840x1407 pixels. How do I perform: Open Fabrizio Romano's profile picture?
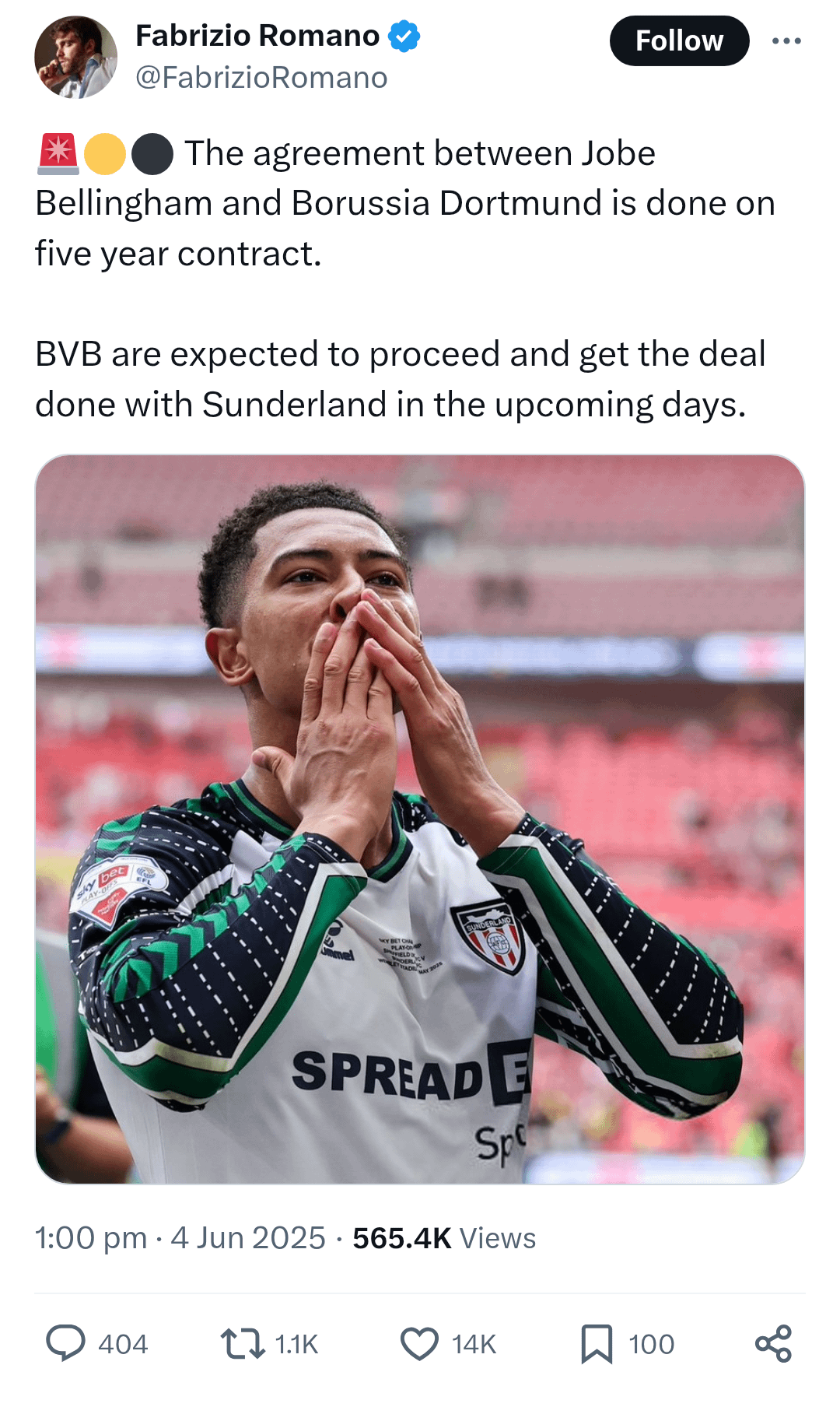[75, 58]
